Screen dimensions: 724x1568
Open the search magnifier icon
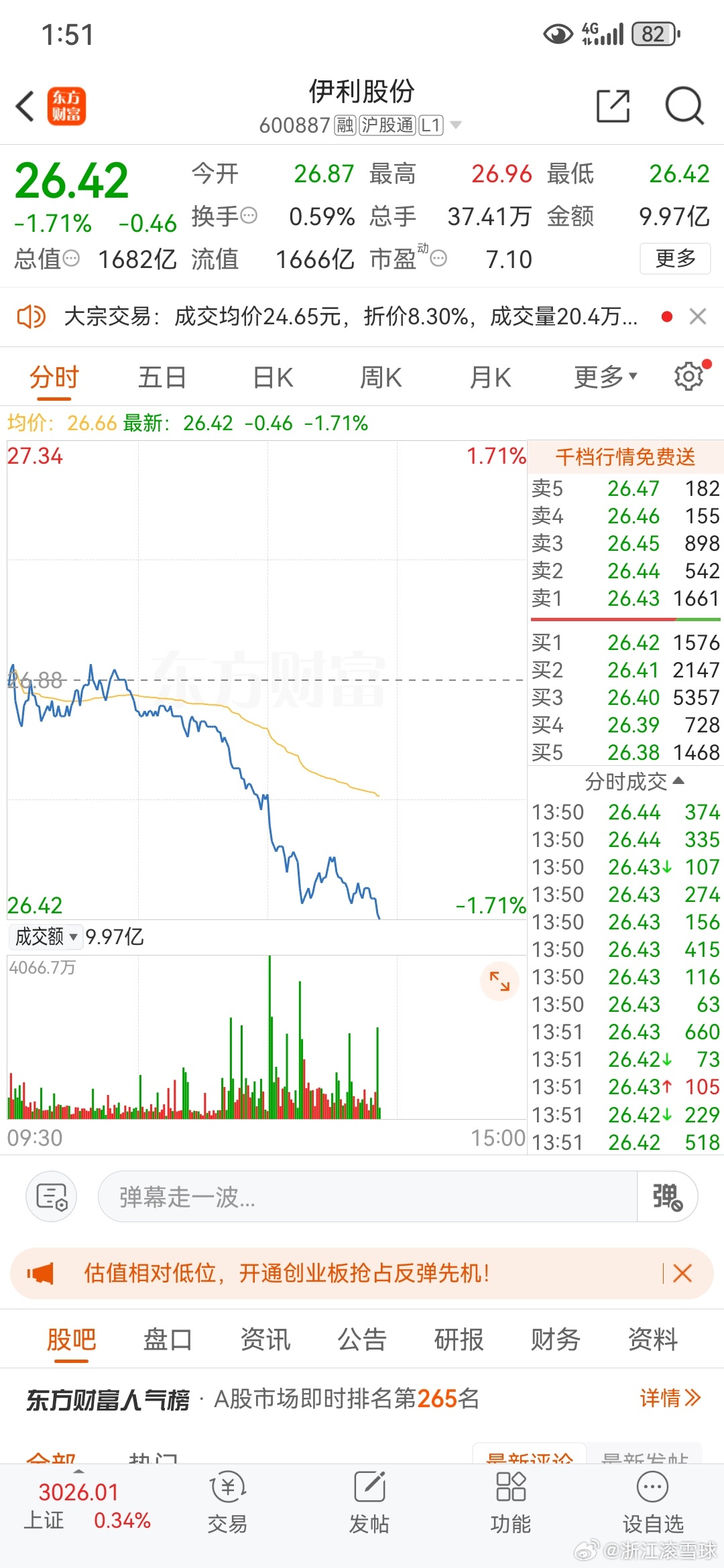(x=684, y=106)
